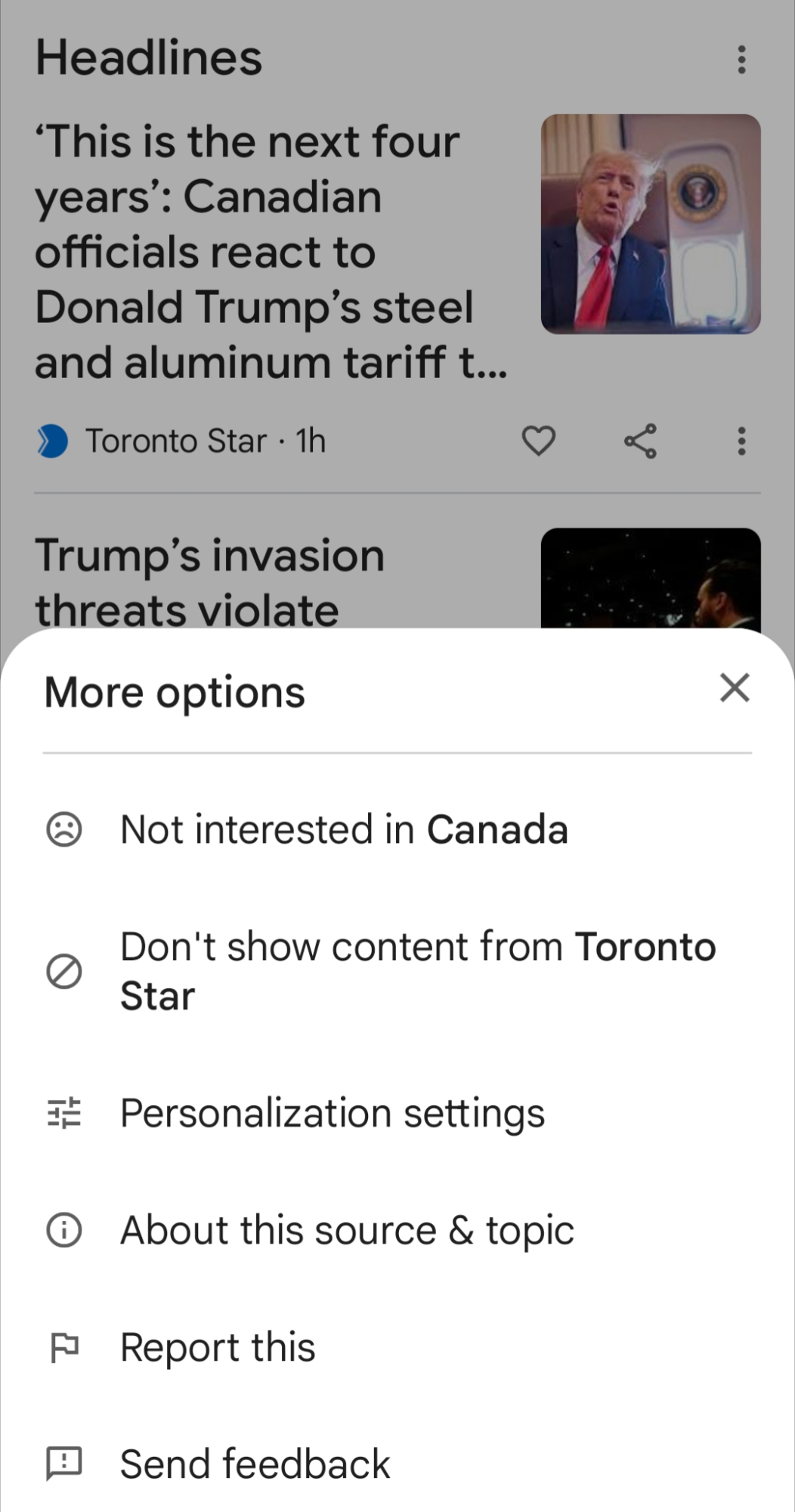
Task: Select Send feedback
Action: click(x=255, y=1464)
